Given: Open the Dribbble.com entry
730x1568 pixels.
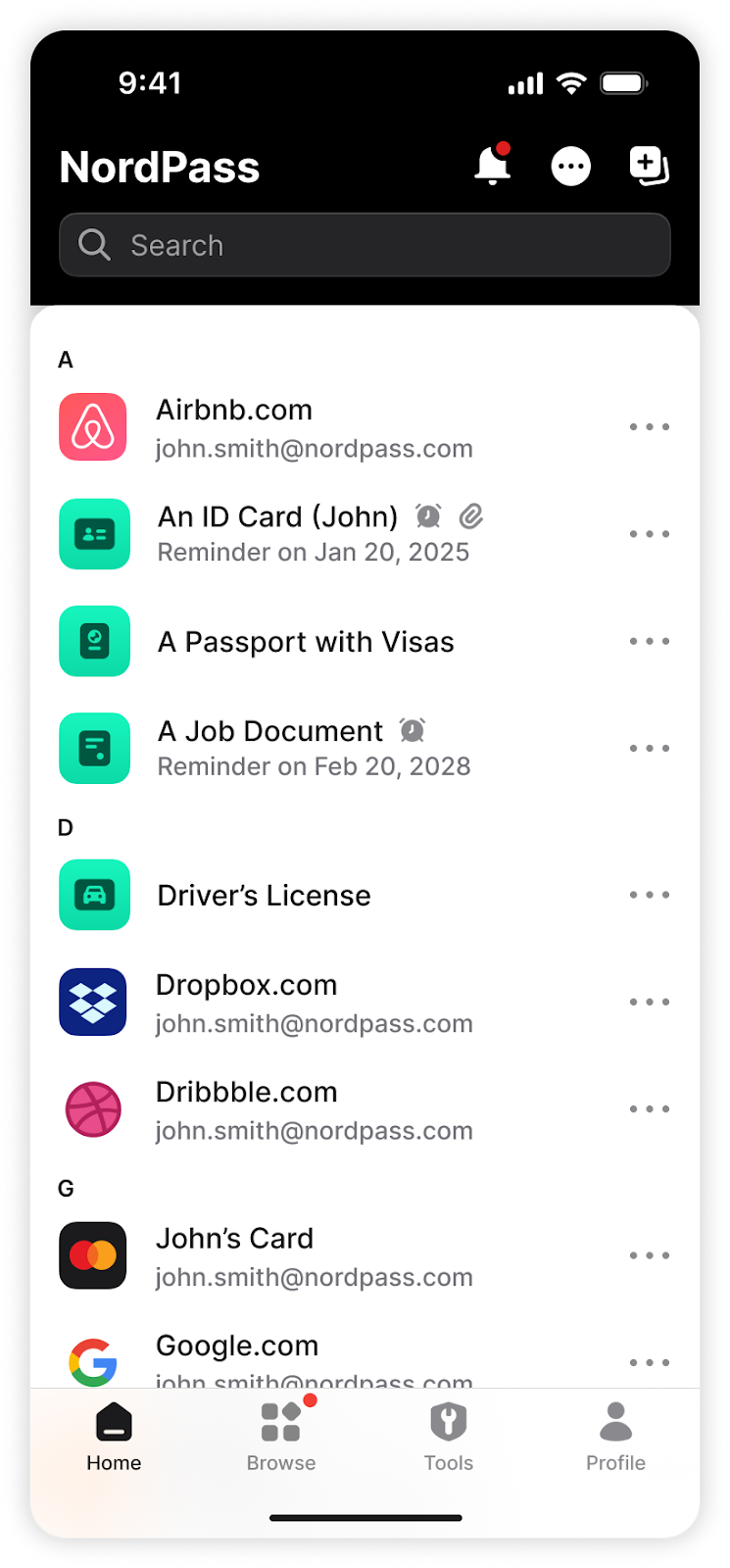Looking at the screenshot, I should pos(365,1109).
